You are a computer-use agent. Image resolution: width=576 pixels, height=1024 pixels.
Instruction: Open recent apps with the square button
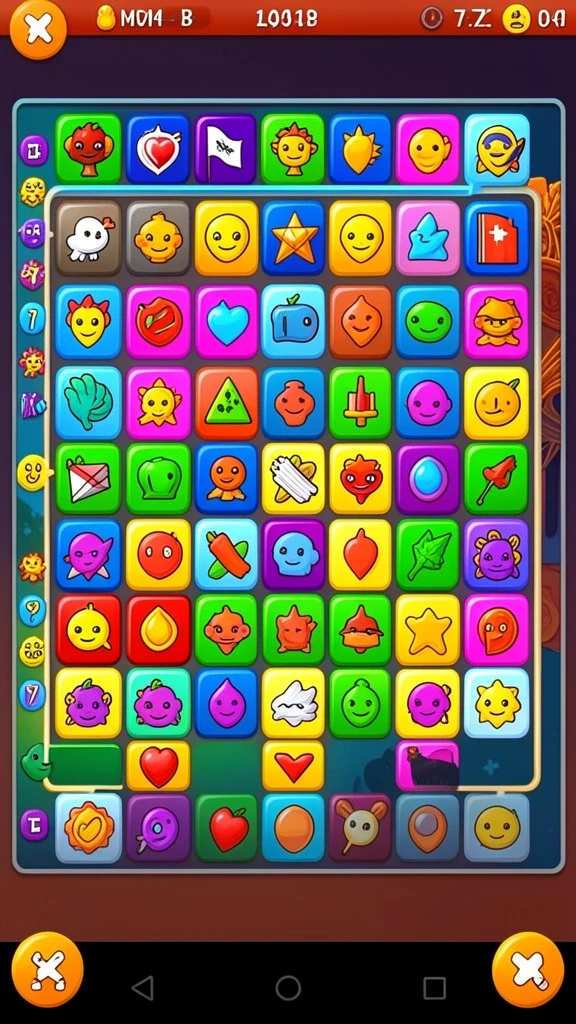(434, 987)
